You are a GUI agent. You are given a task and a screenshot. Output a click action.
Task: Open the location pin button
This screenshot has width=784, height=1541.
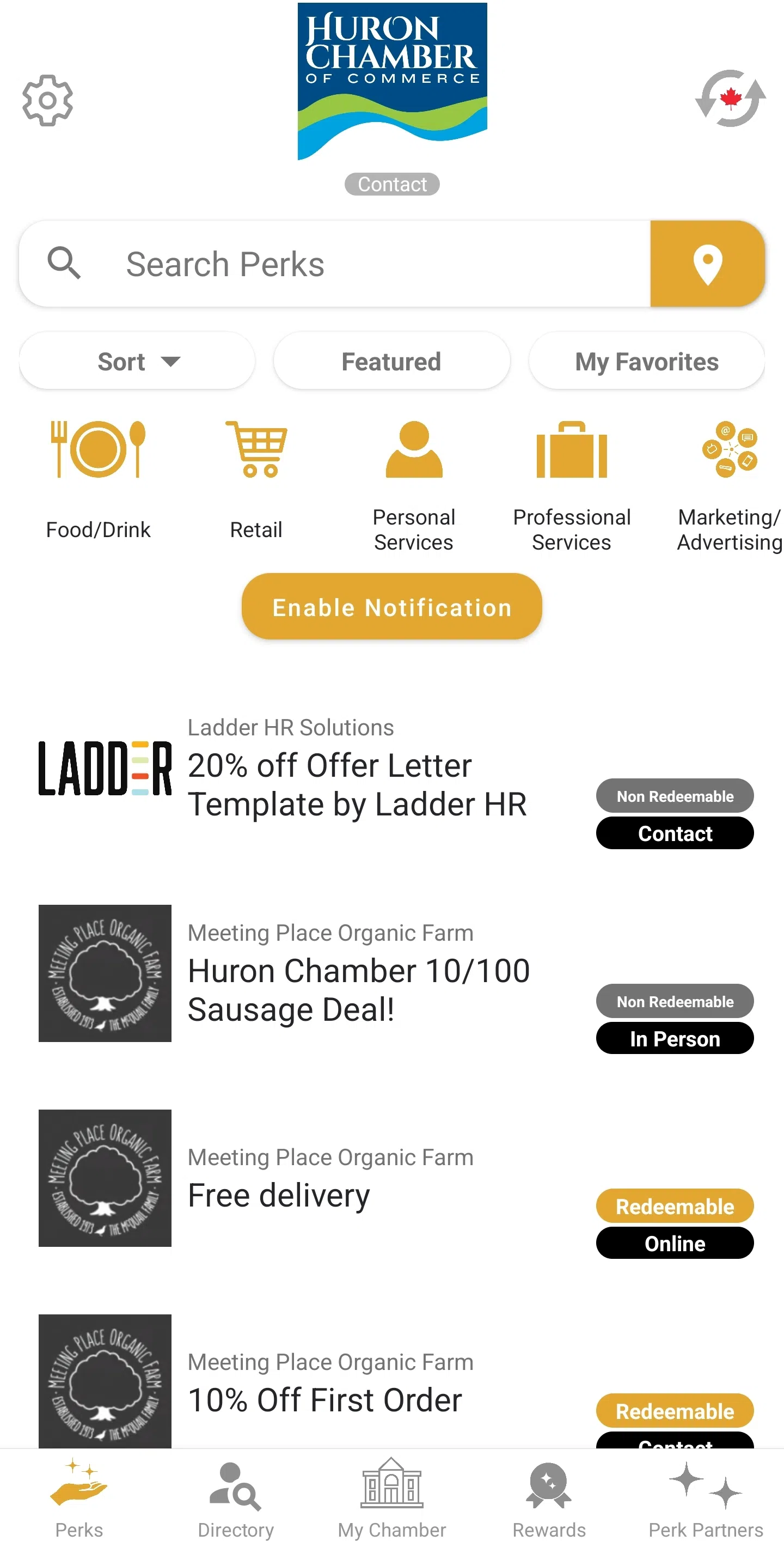pyautogui.click(x=707, y=264)
